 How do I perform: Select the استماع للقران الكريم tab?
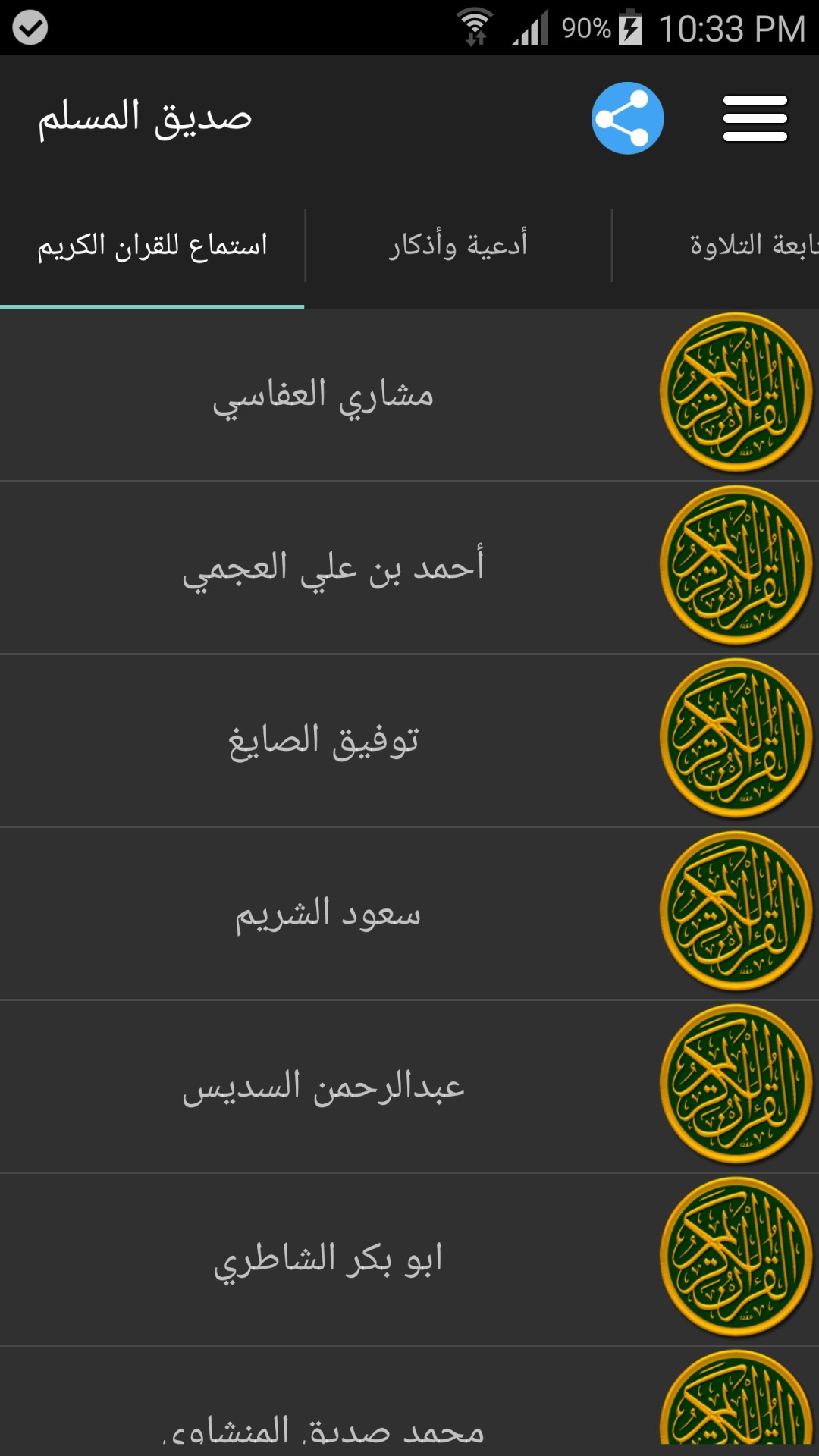coord(152,246)
